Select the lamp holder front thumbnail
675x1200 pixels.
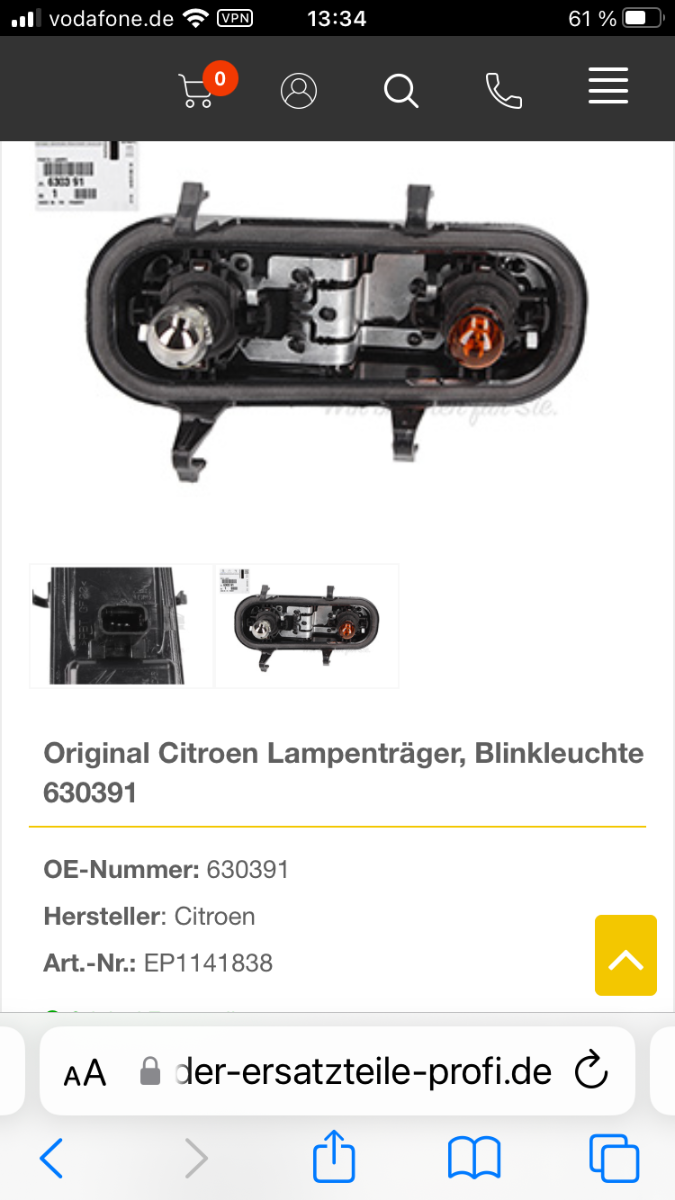pos(307,626)
